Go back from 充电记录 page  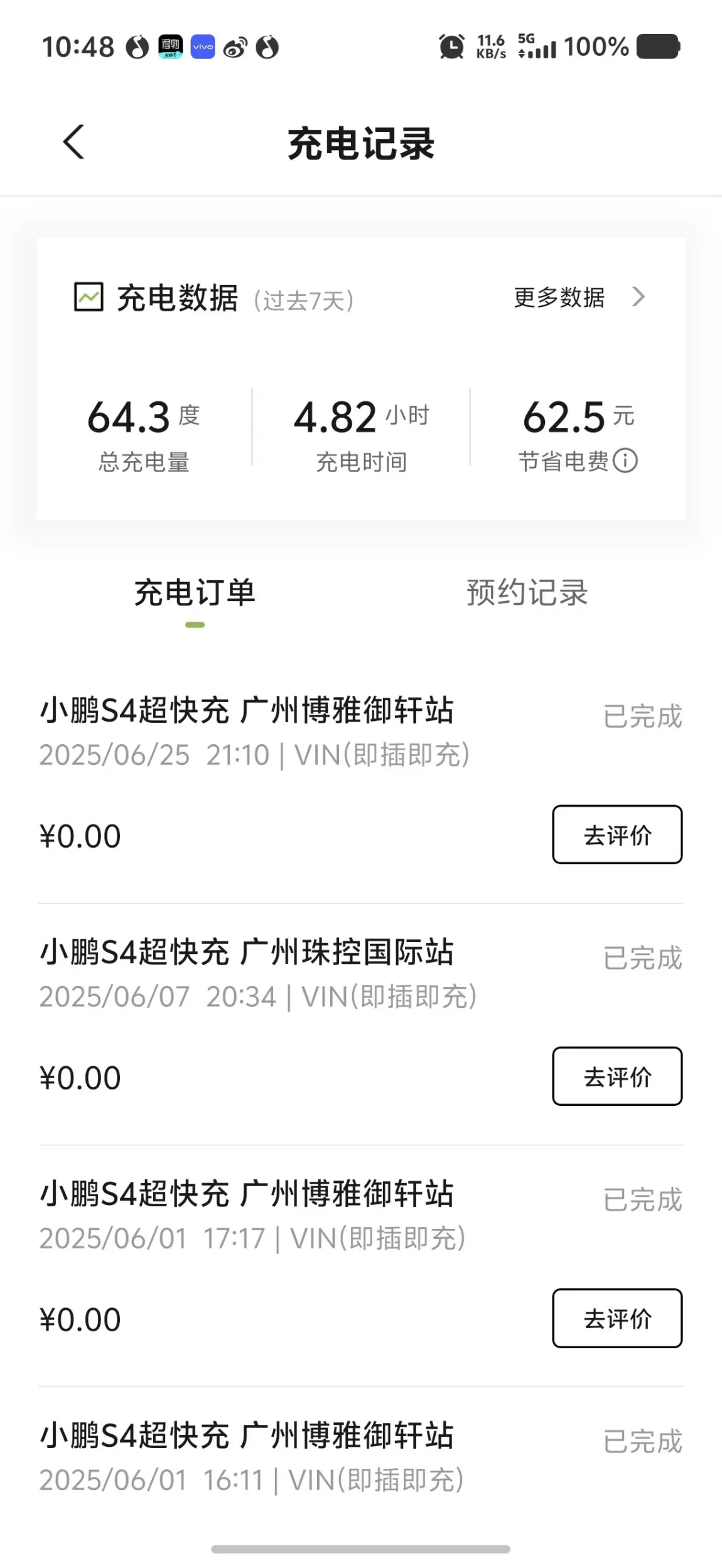tap(73, 142)
